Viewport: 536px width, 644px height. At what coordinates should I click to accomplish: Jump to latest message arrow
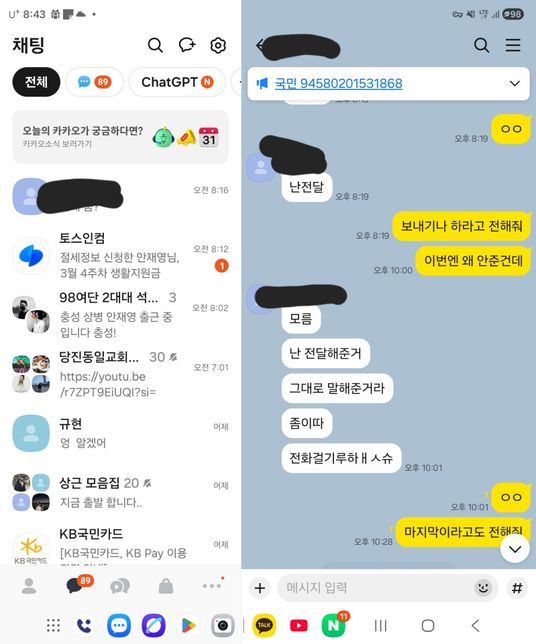coord(515,549)
